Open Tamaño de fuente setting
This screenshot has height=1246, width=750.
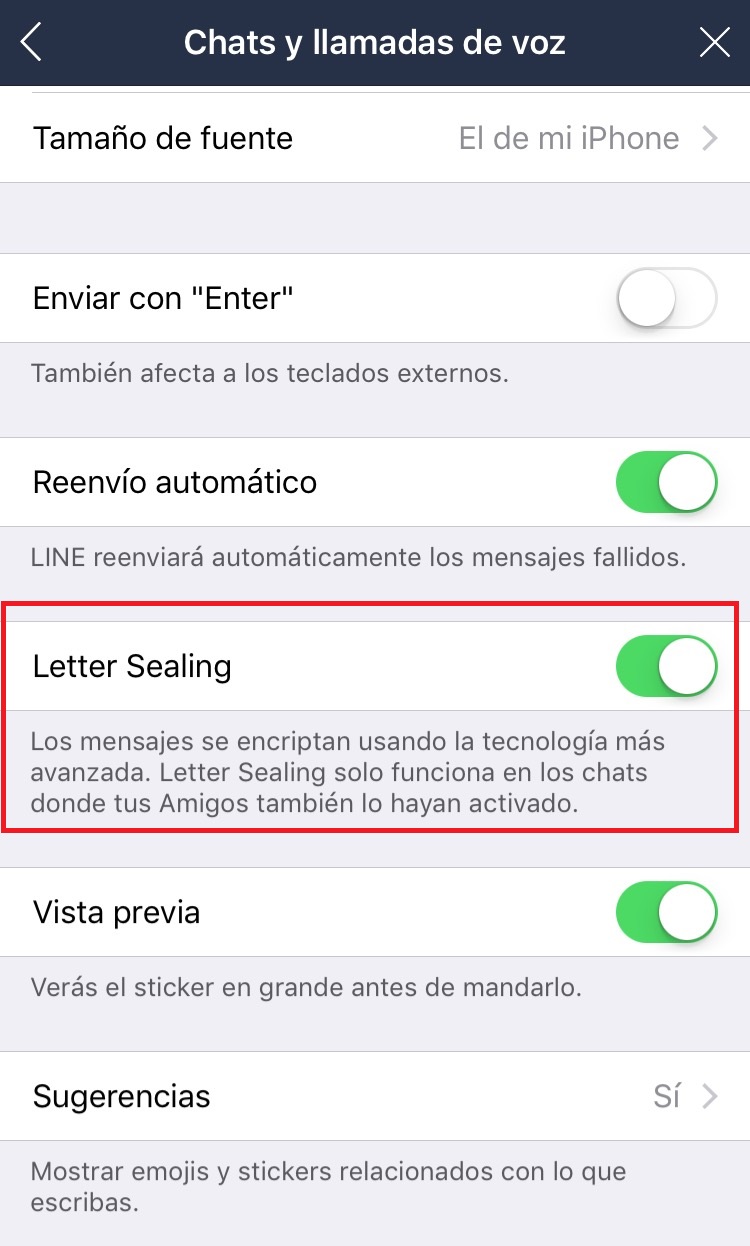[375, 138]
